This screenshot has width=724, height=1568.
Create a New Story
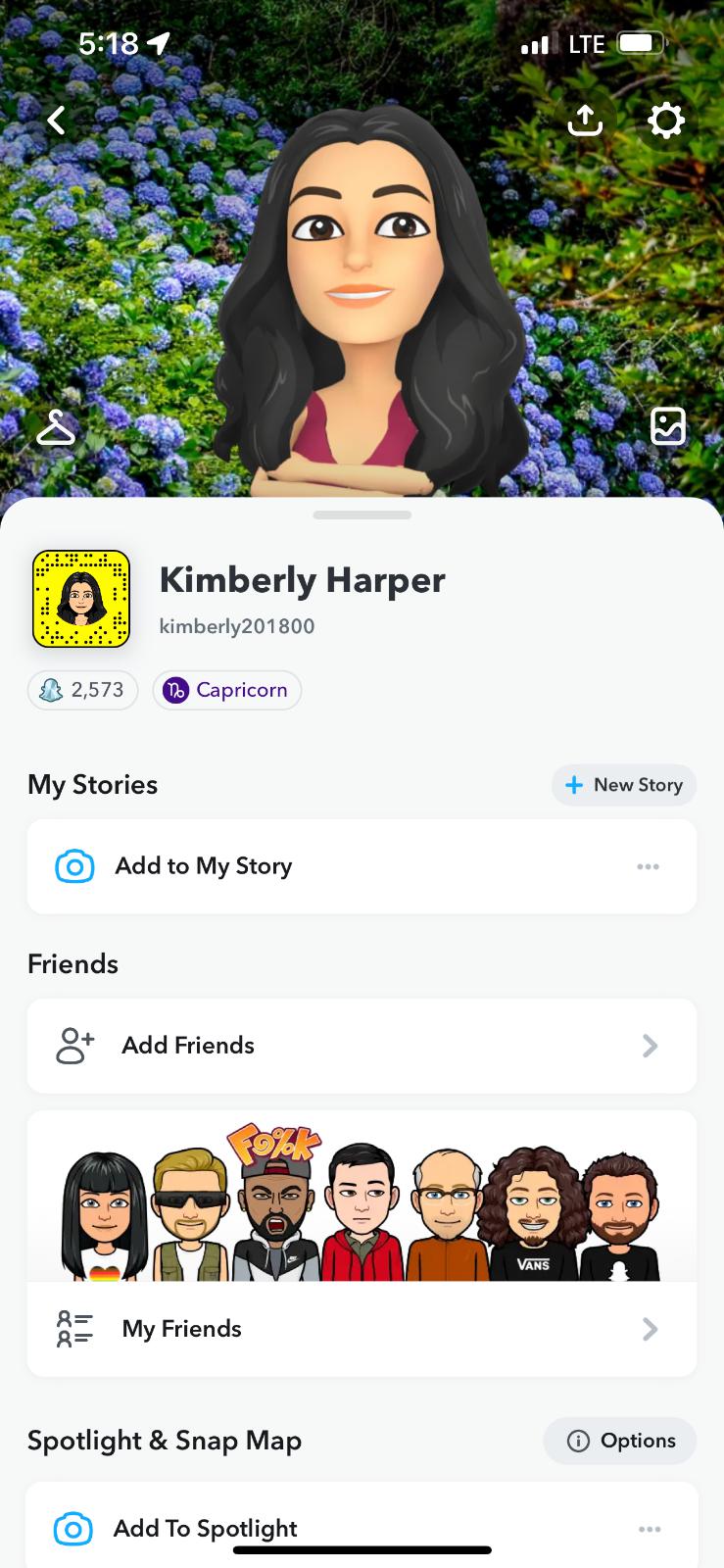624,785
